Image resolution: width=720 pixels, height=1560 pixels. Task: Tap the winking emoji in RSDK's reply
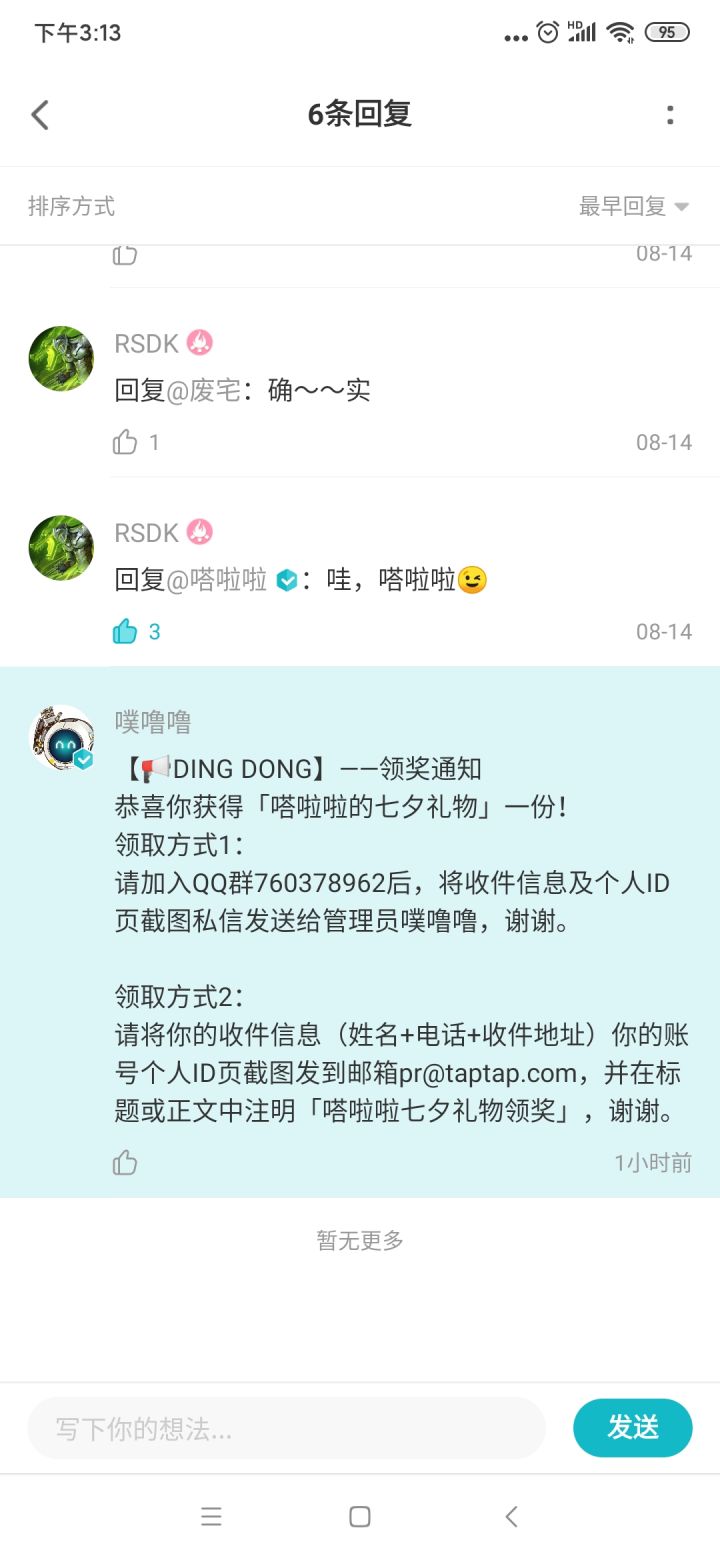click(470, 578)
